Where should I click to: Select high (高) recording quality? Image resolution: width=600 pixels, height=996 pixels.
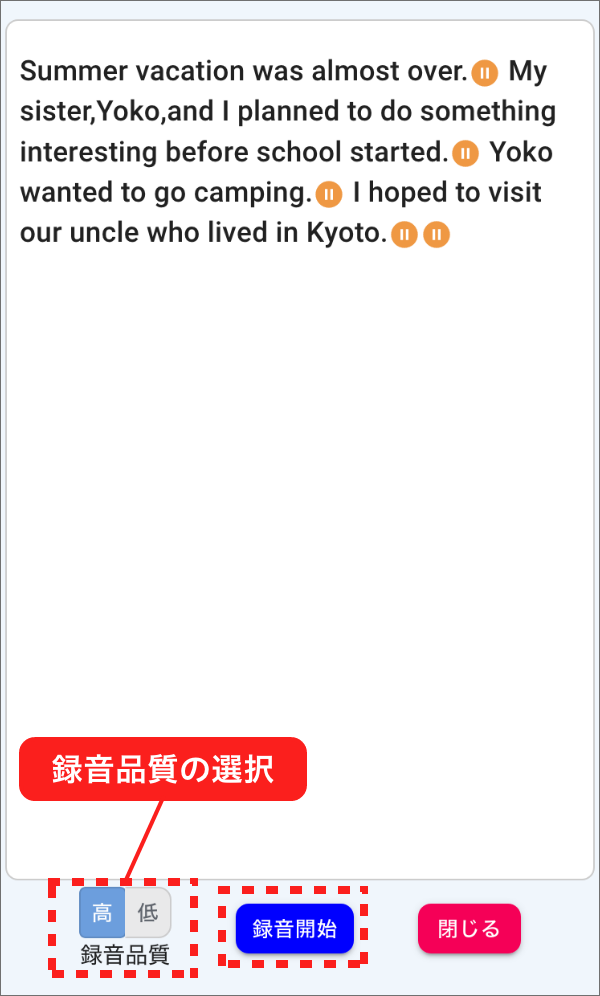[102, 912]
